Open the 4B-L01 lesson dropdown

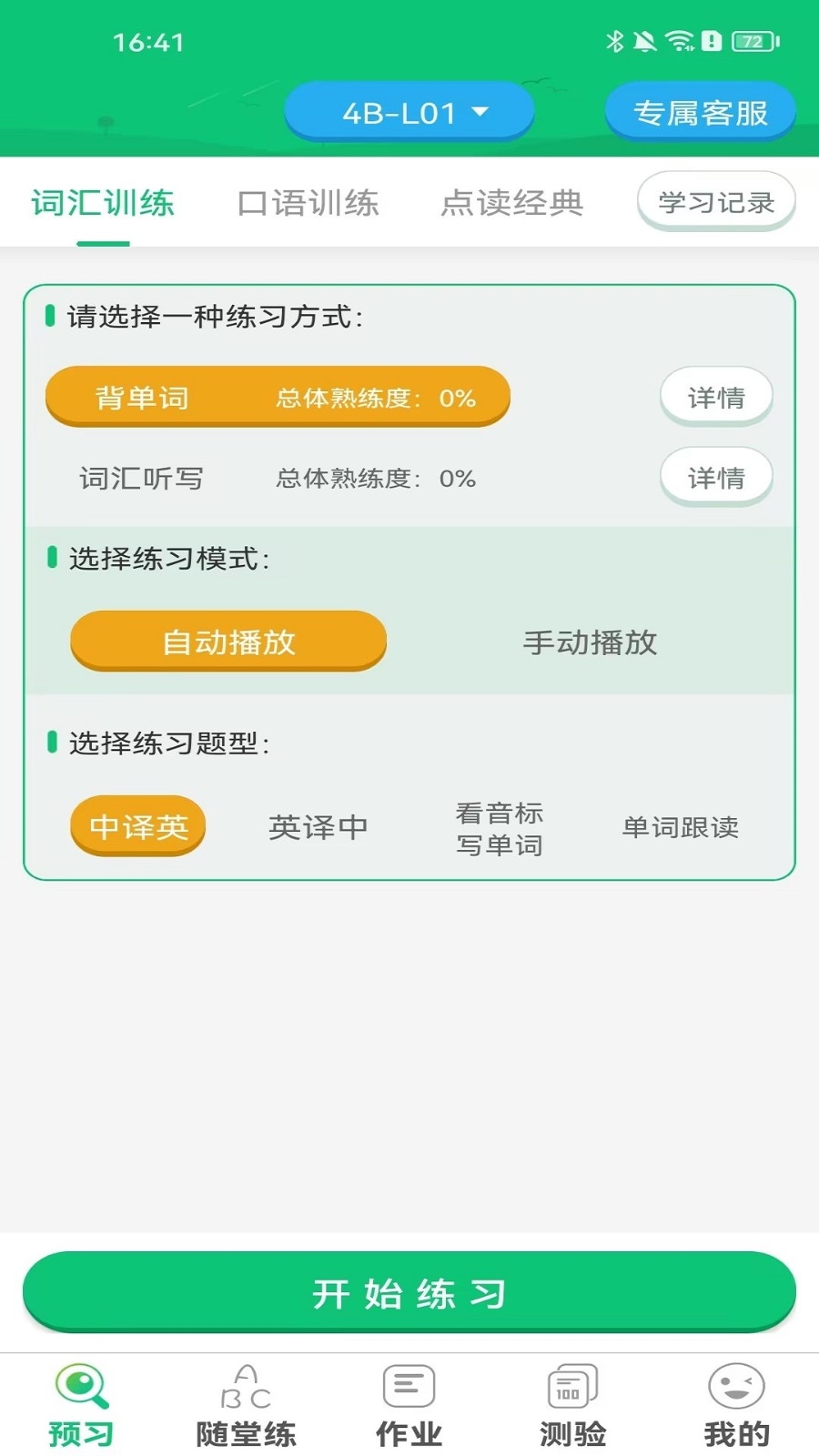coord(409,113)
